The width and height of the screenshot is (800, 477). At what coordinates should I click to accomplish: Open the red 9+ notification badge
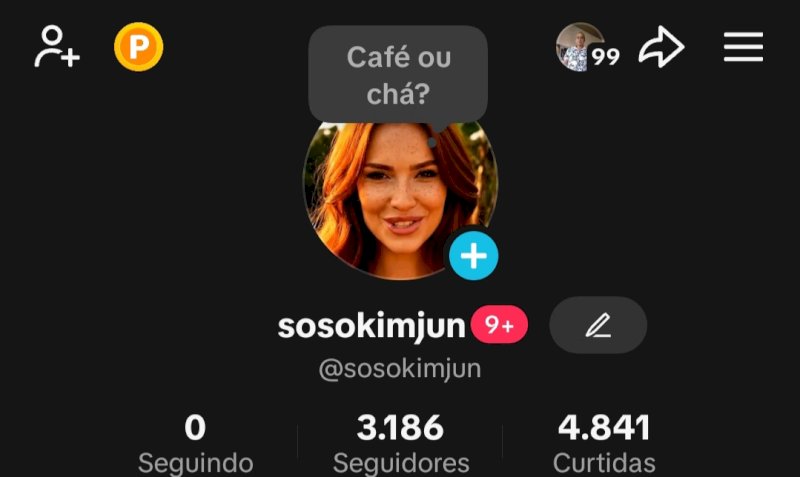(x=499, y=326)
